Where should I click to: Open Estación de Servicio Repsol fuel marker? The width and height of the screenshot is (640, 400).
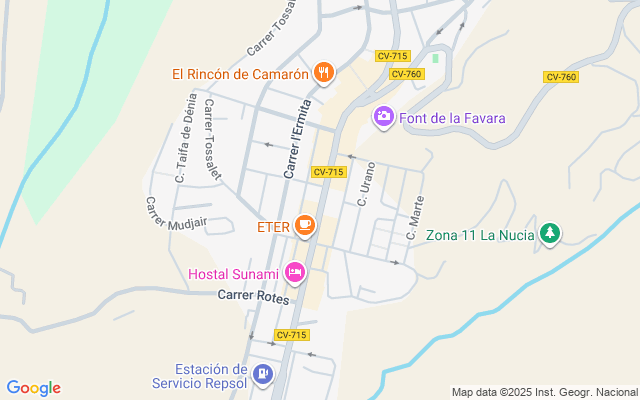pyautogui.click(x=262, y=375)
